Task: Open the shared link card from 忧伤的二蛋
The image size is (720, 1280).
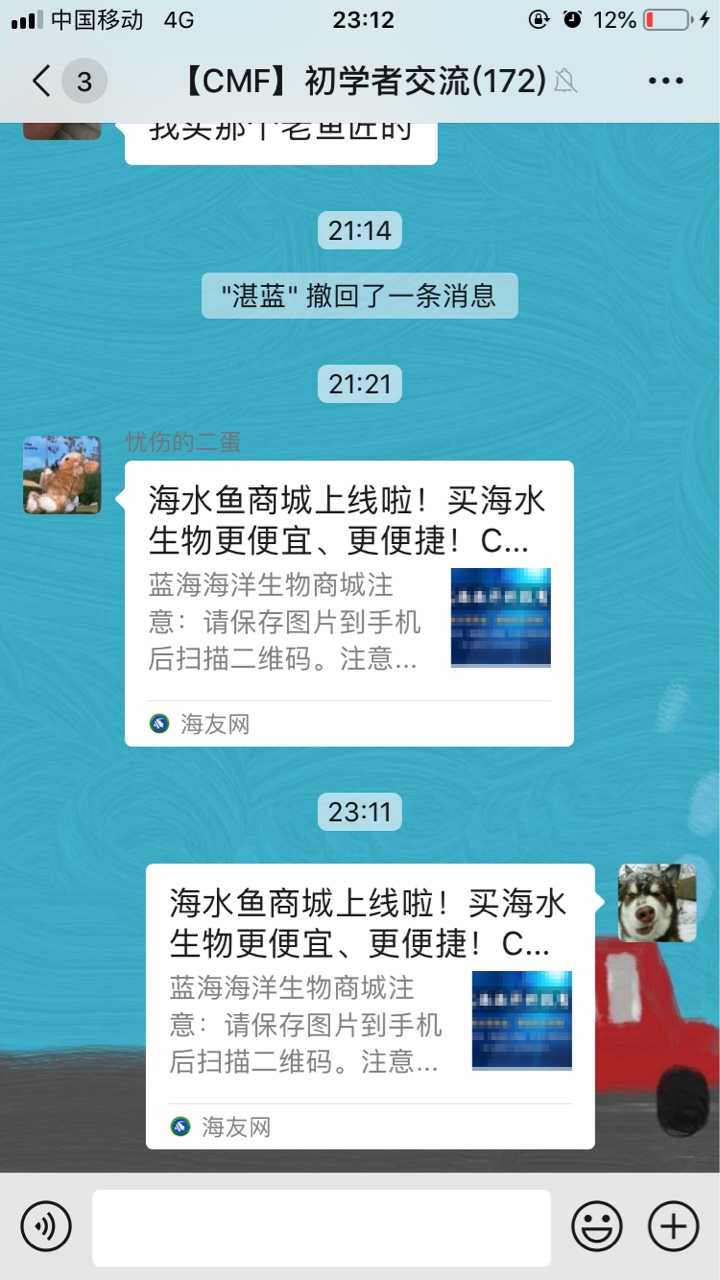Action: click(349, 603)
